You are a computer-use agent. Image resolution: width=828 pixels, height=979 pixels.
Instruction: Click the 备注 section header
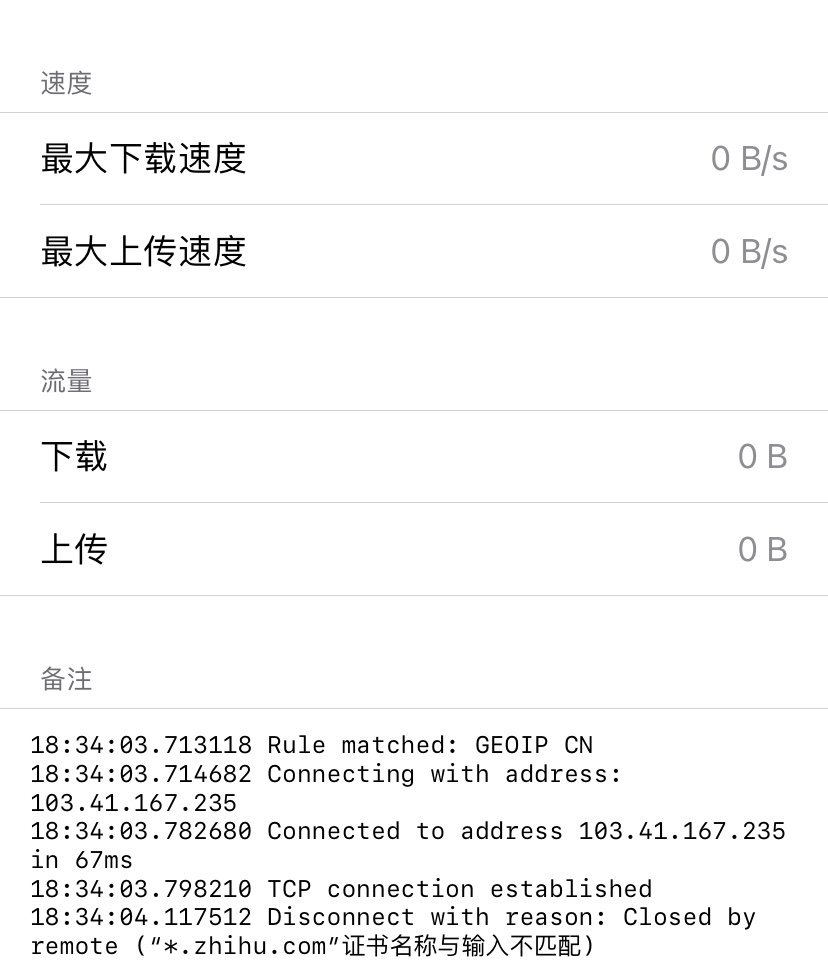pos(66,680)
